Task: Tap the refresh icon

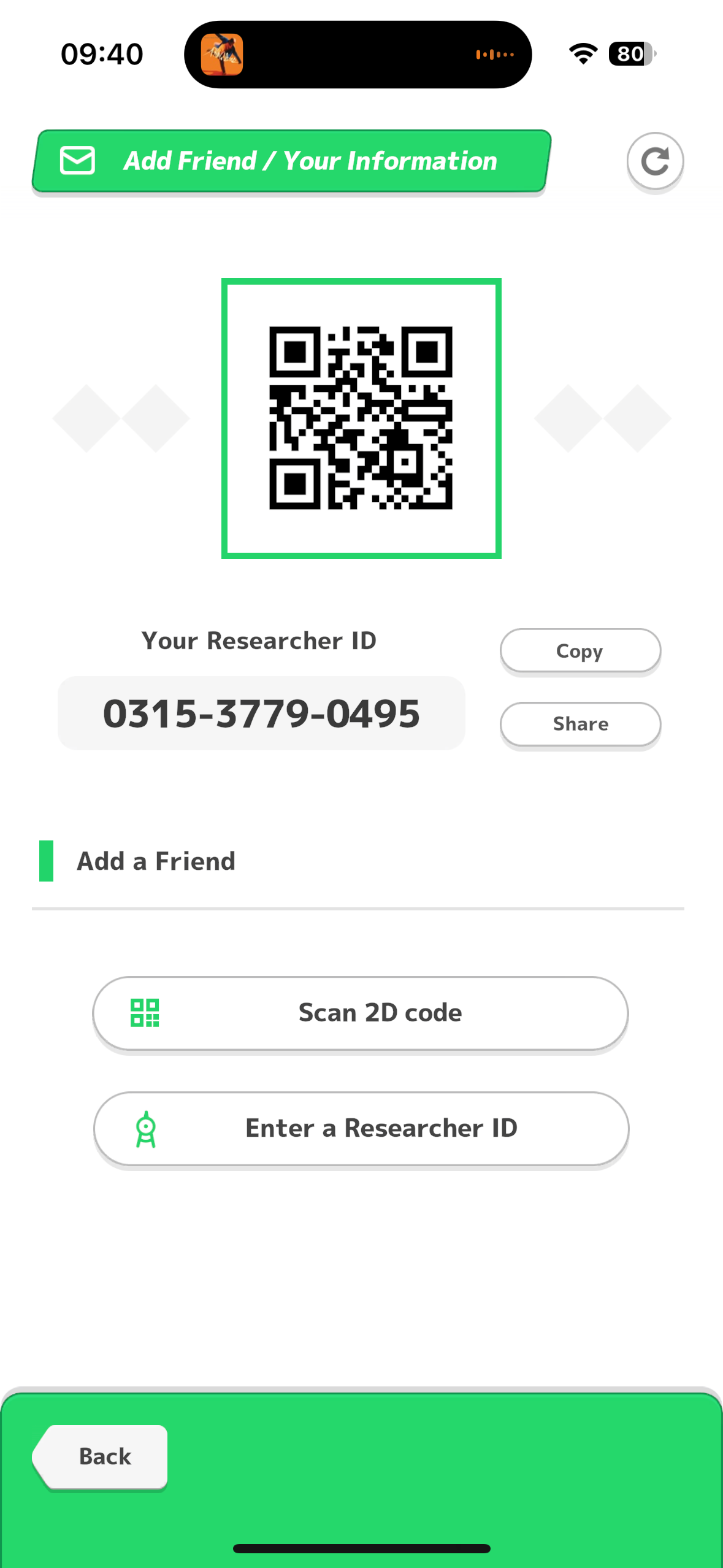Action: [655, 162]
